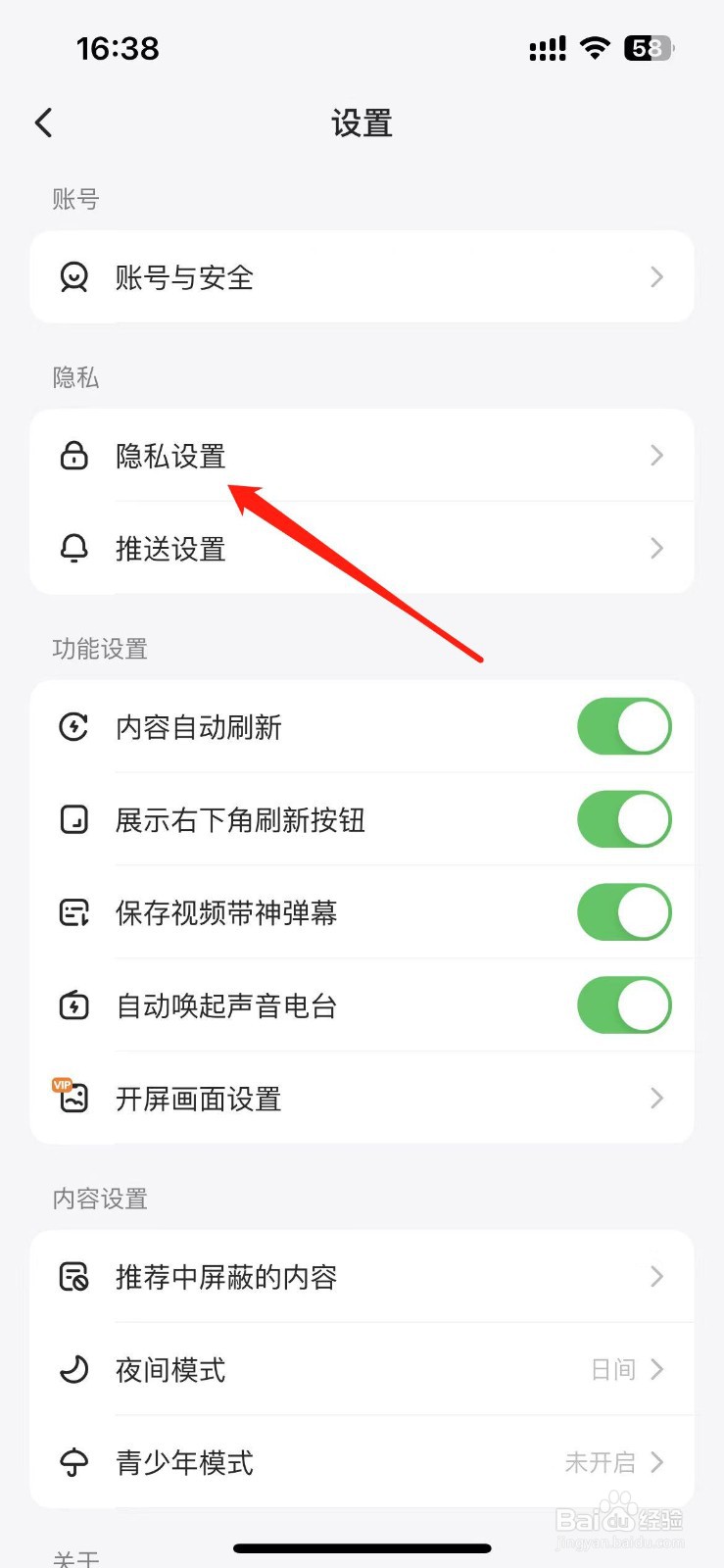
Task: Expand 青少年模式 using its arrow
Action: click(x=655, y=1461)
